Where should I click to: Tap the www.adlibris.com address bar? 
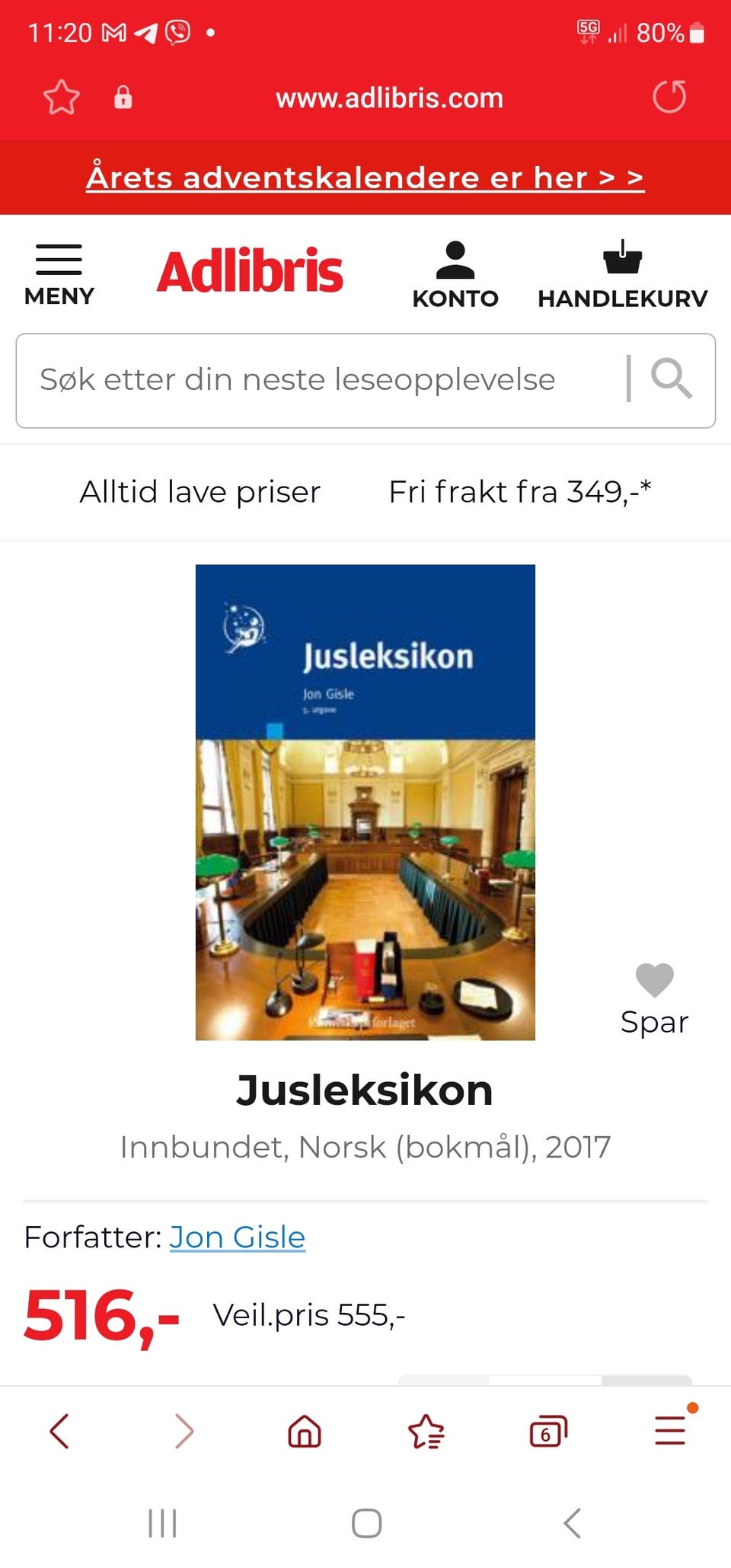389,98
